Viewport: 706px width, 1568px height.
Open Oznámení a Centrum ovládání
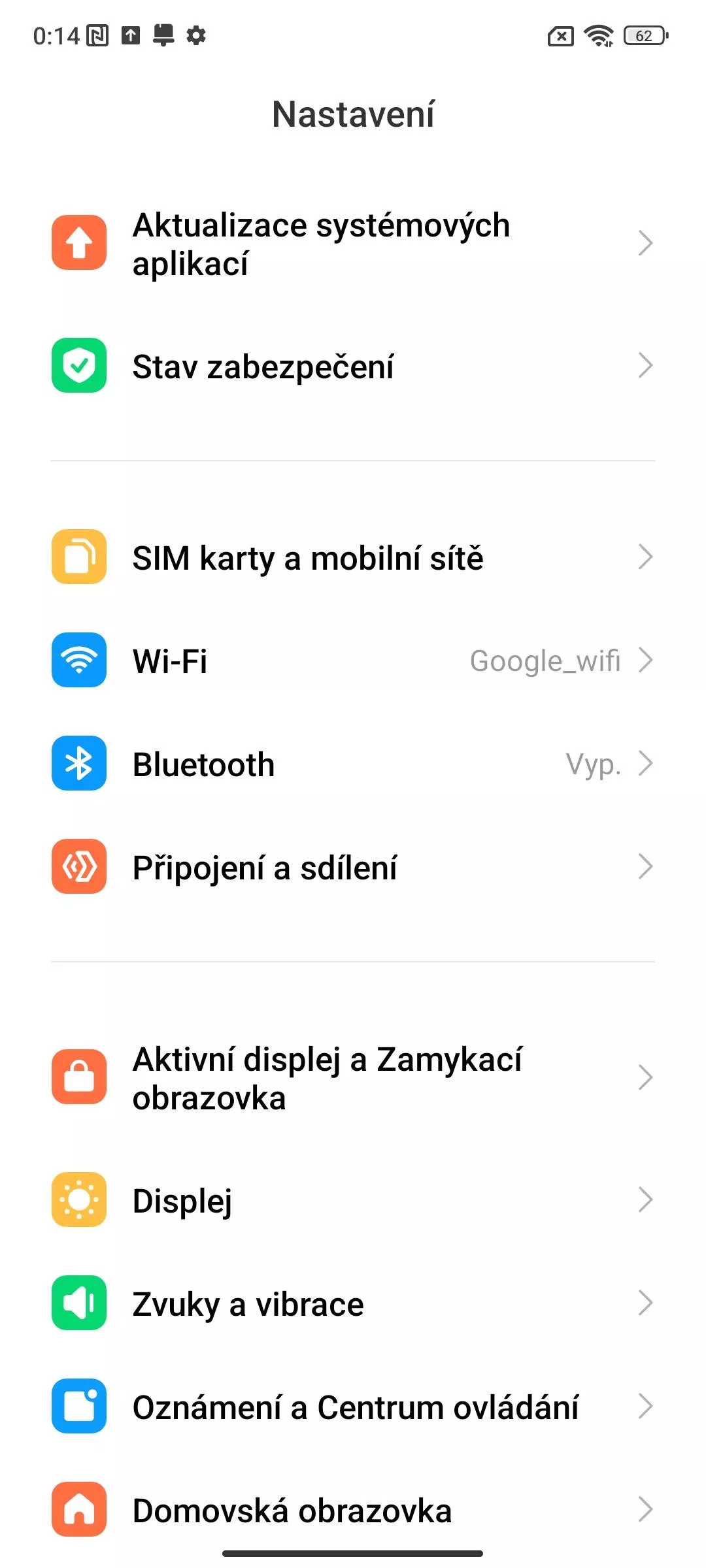tap(353, 1407)
